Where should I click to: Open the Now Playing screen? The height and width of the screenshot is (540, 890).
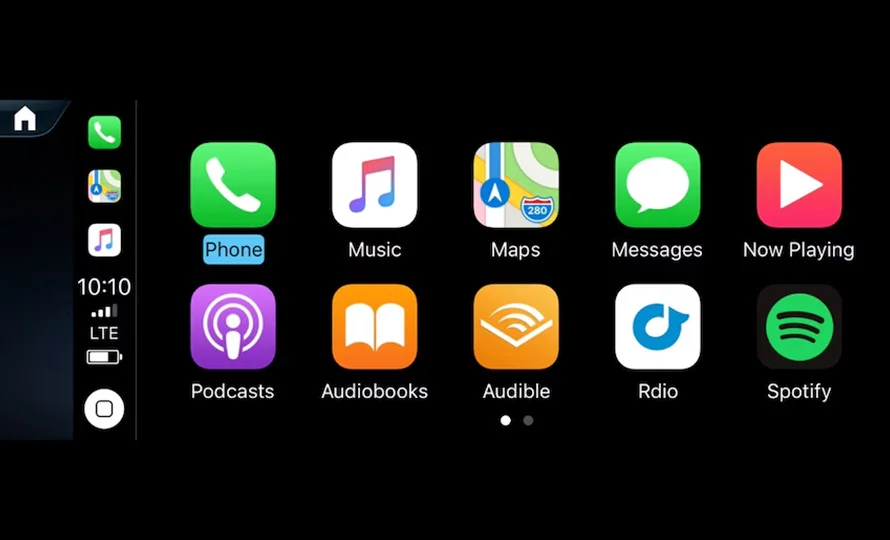point(798,185)
